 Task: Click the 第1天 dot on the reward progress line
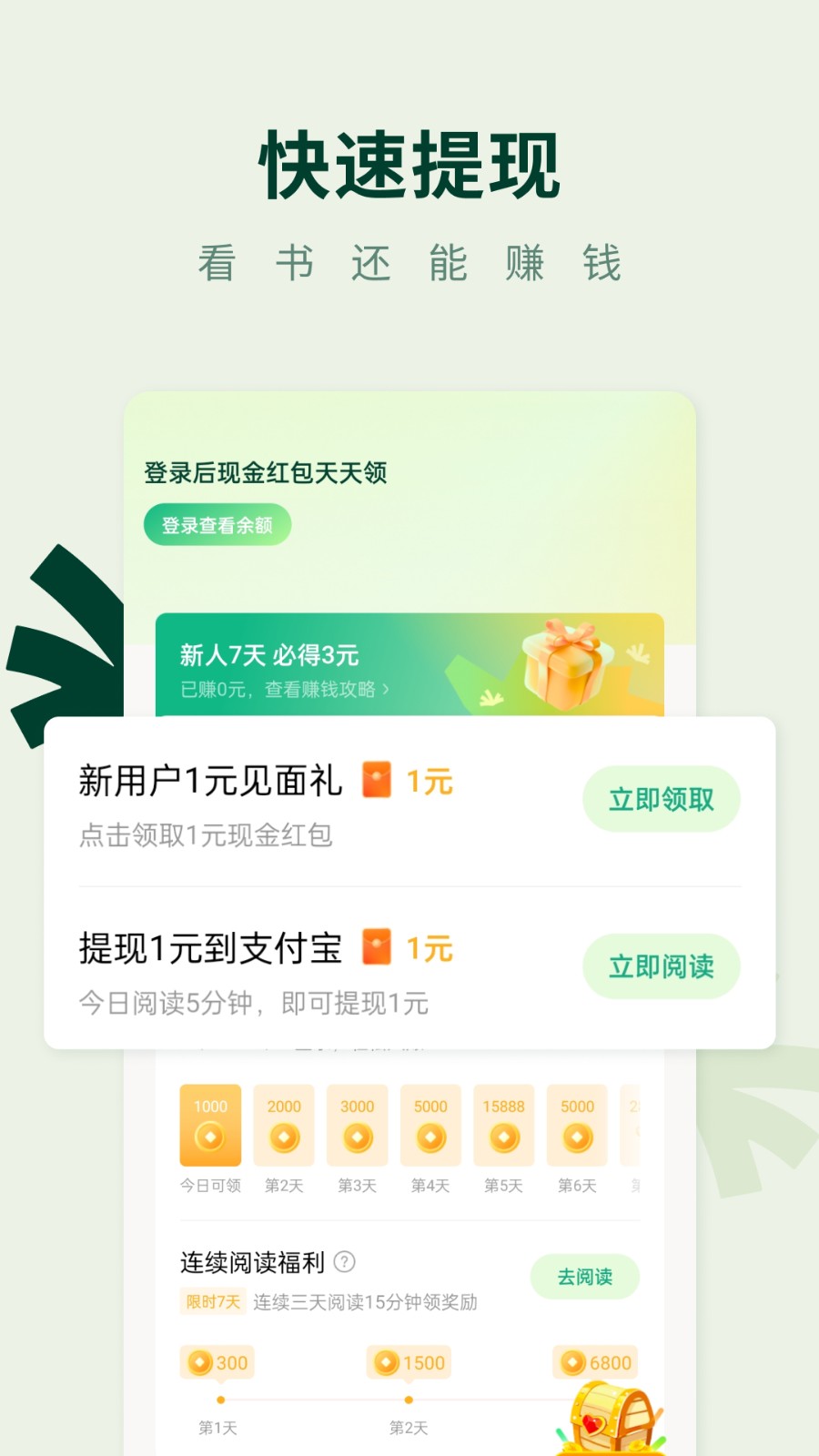coord(218,1401)
